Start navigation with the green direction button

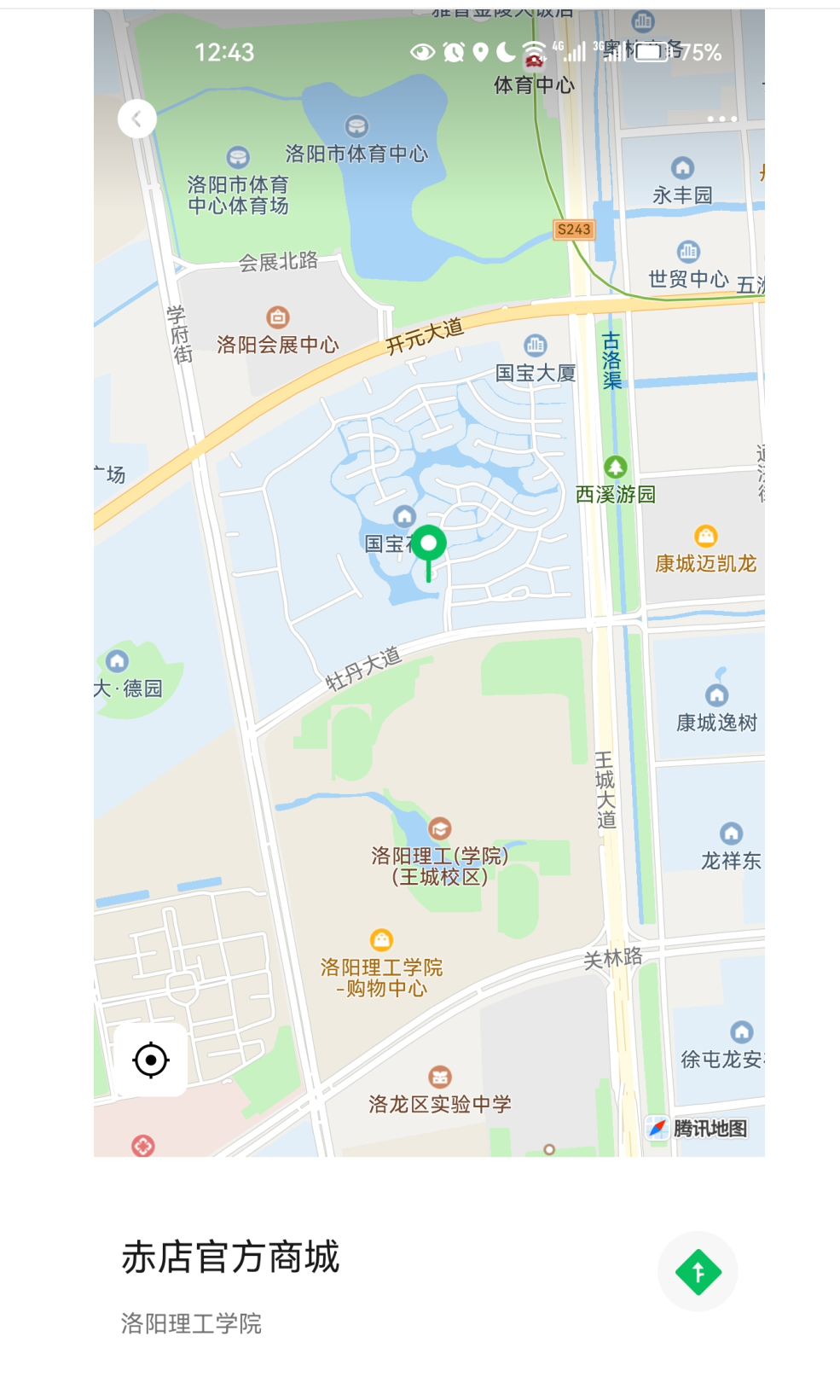pyautogui.click(x=698, y=1271)
